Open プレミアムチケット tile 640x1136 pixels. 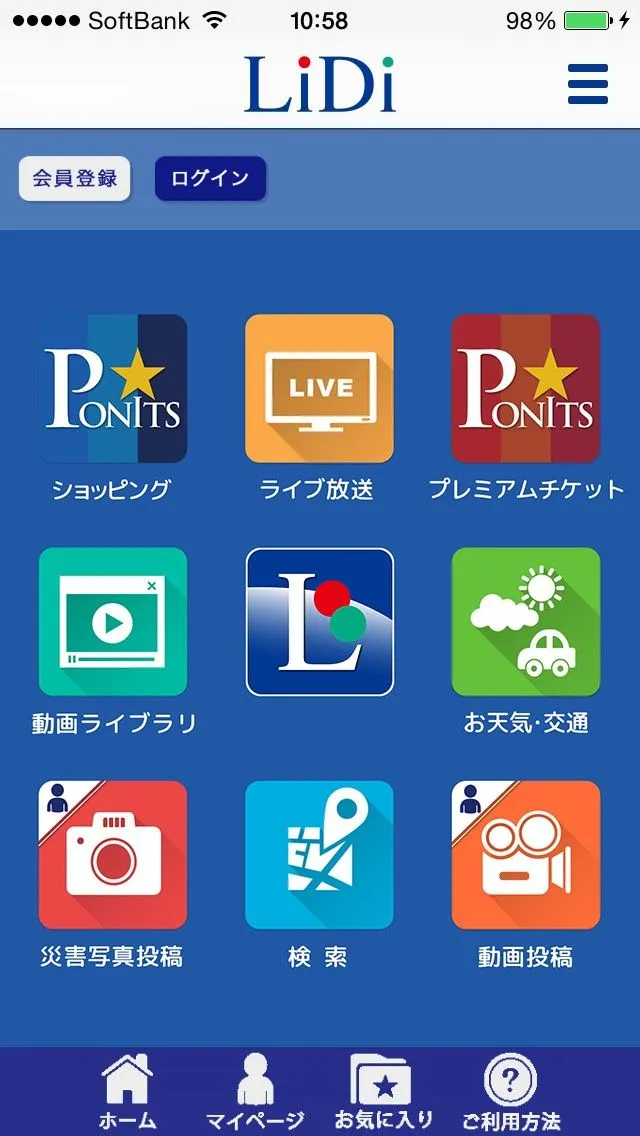pos(526,389)
